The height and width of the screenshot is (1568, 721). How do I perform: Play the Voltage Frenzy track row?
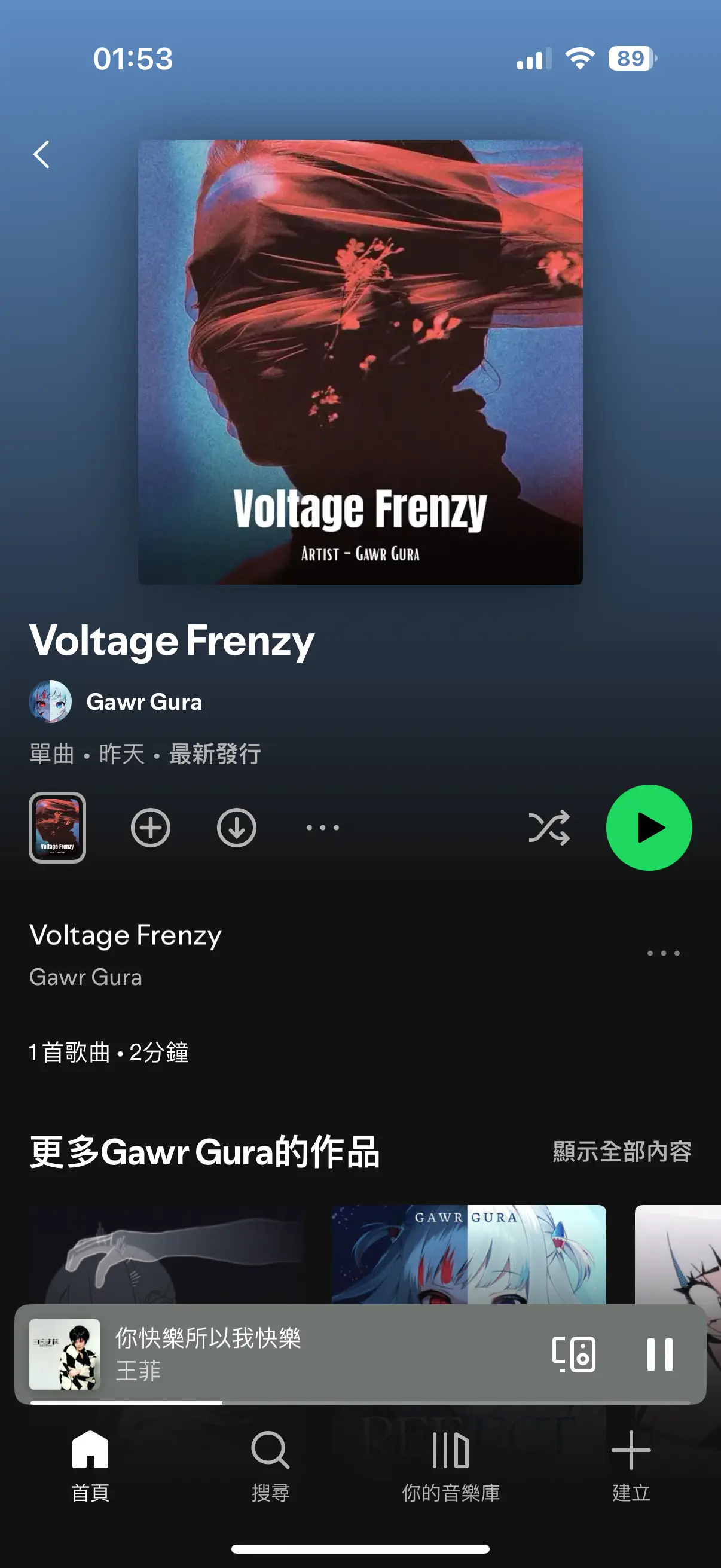[x=329, y=954]
